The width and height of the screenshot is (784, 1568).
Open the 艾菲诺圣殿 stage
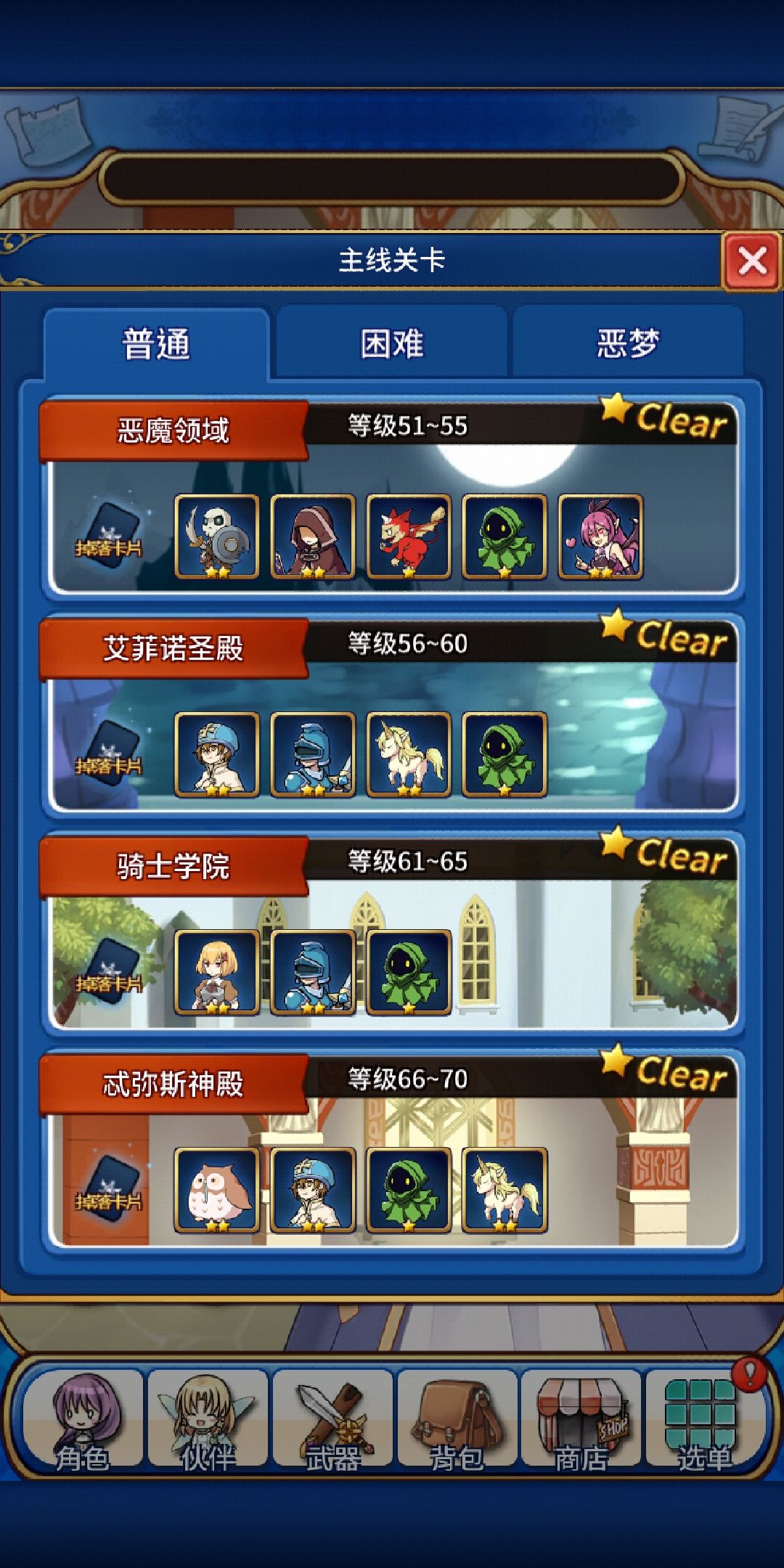pos(392,716)
